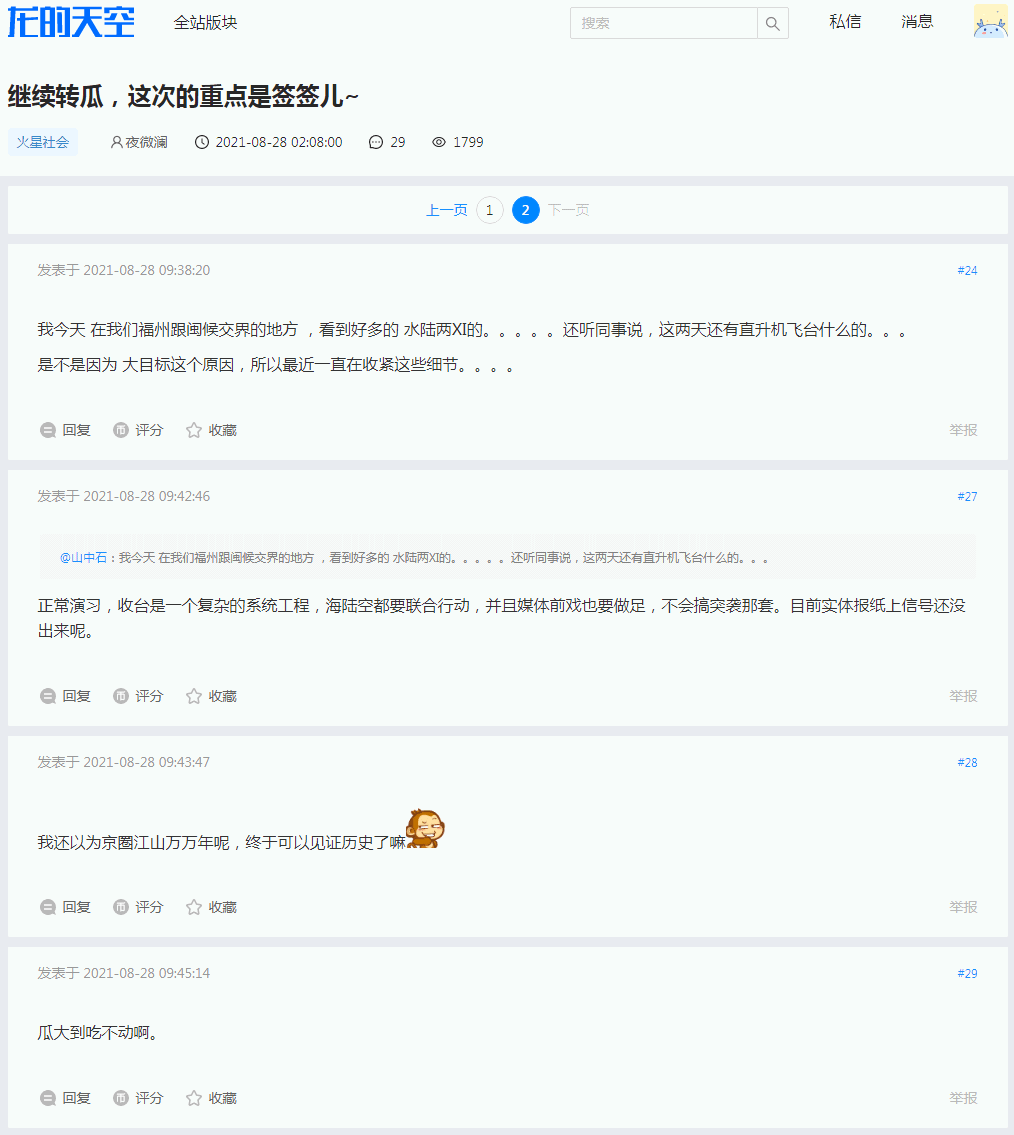Select page 1 in pagination
Viewport: 1014px width, 1135px height.
[489, 210]
